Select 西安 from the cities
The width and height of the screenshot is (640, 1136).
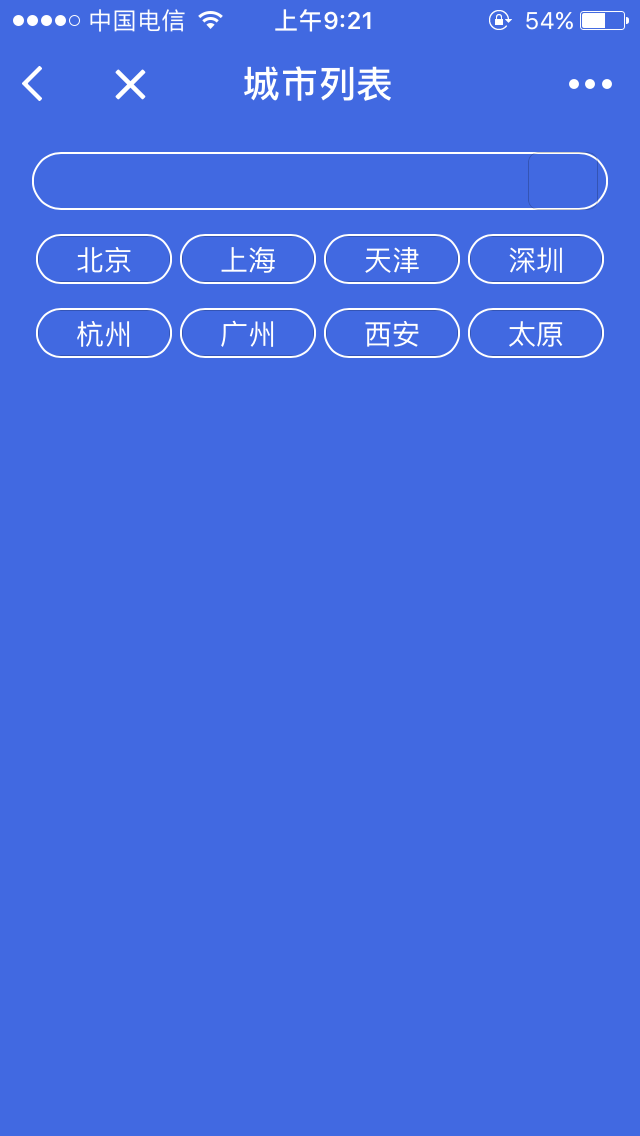click(x=392, y=333)
